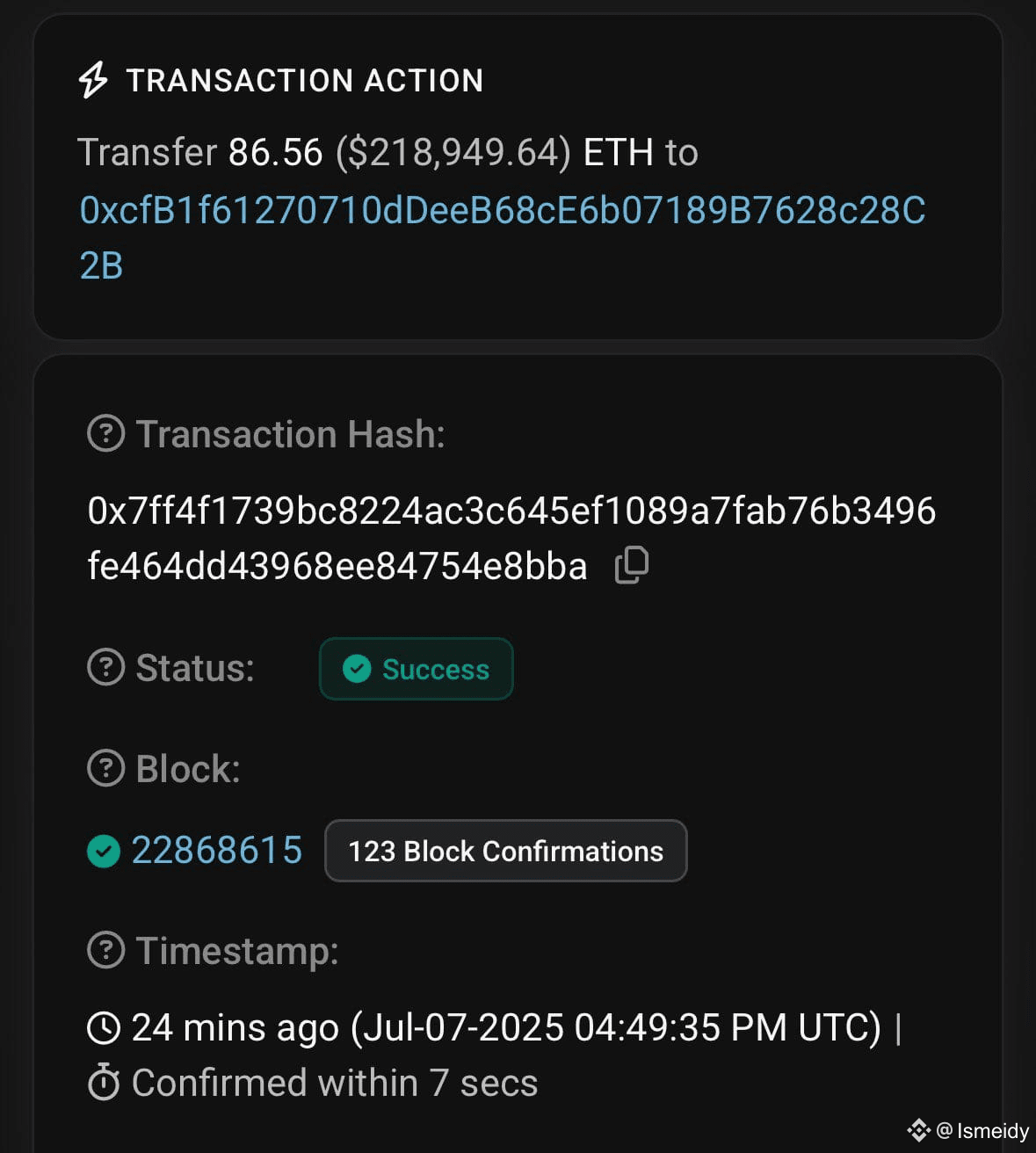Click the green checkmark beside block number

point(103,852)
